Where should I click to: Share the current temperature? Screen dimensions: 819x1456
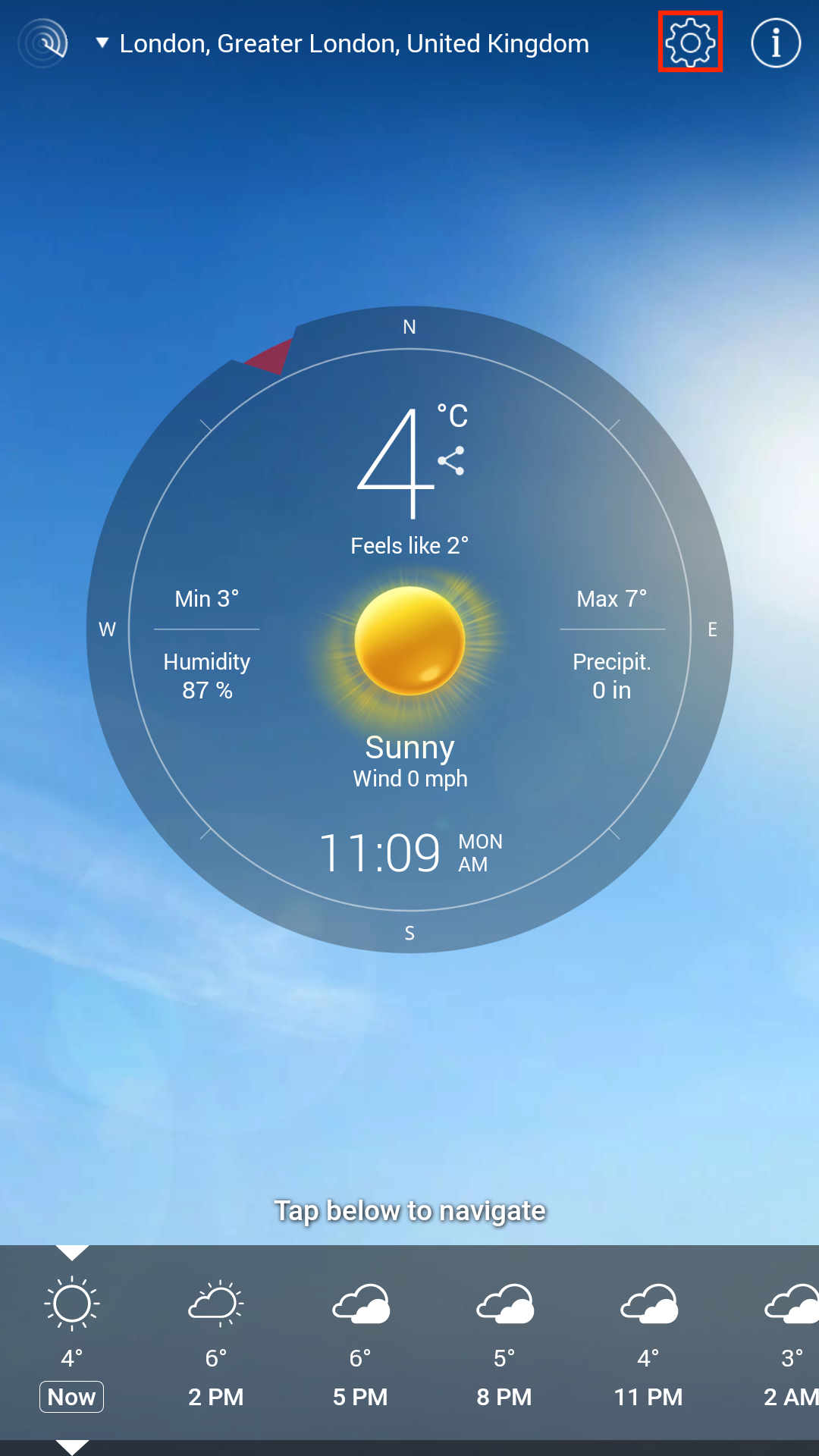pyautogui.click(x=451, y=461)
